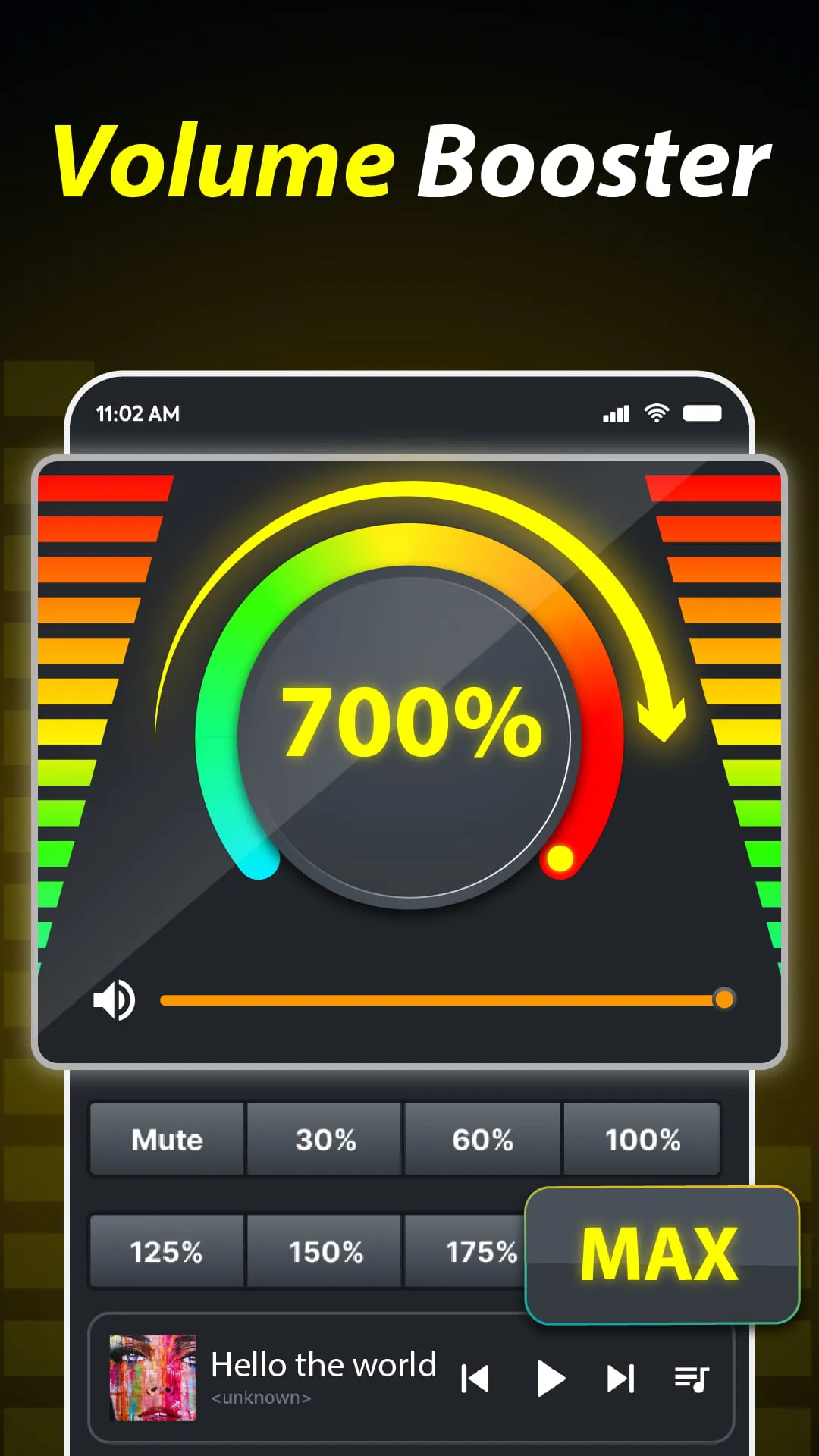Tap the album art thumbnail
This screenshot has width=819, height=1456.
click(x=152, y=1376)
